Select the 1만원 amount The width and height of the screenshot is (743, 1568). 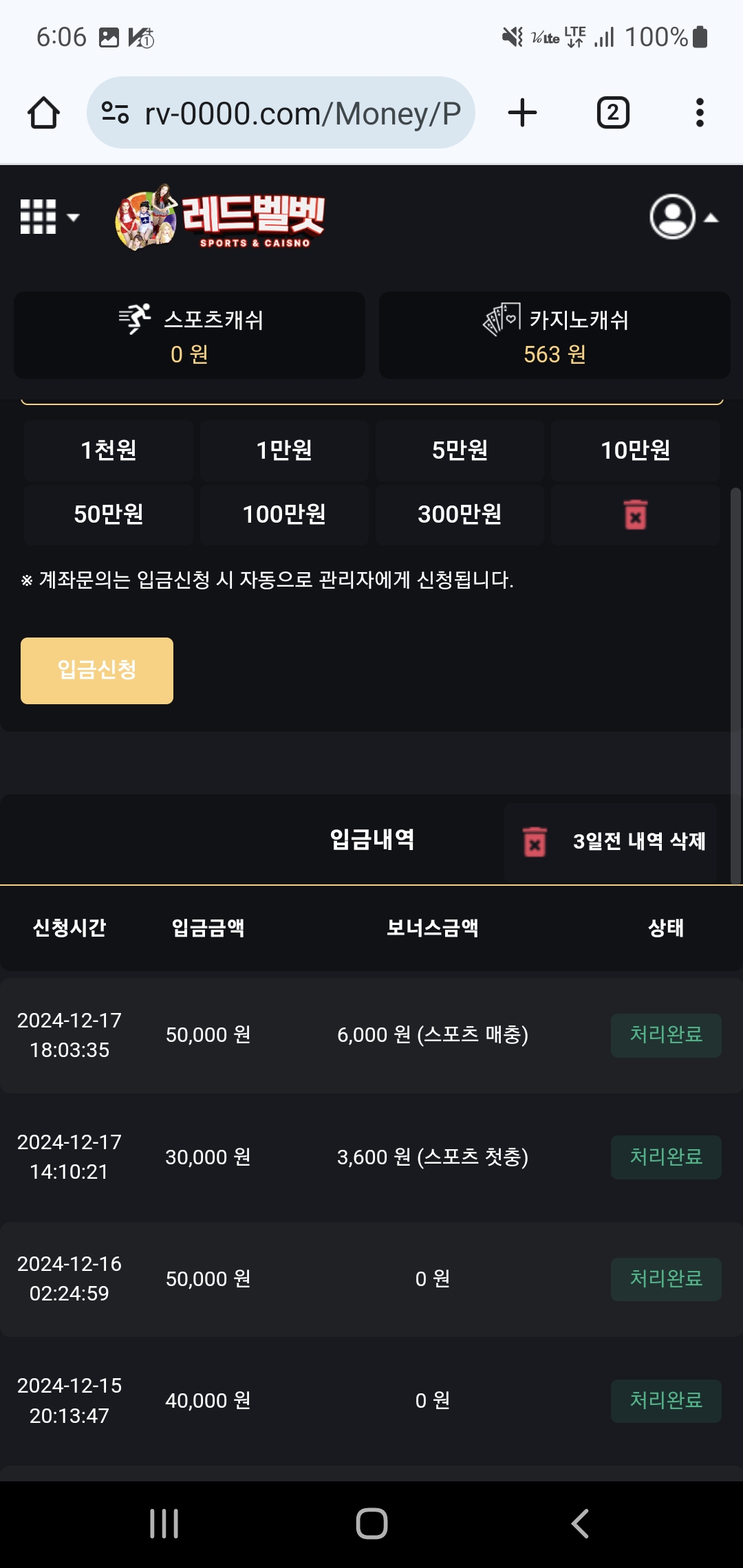[284, 450]
